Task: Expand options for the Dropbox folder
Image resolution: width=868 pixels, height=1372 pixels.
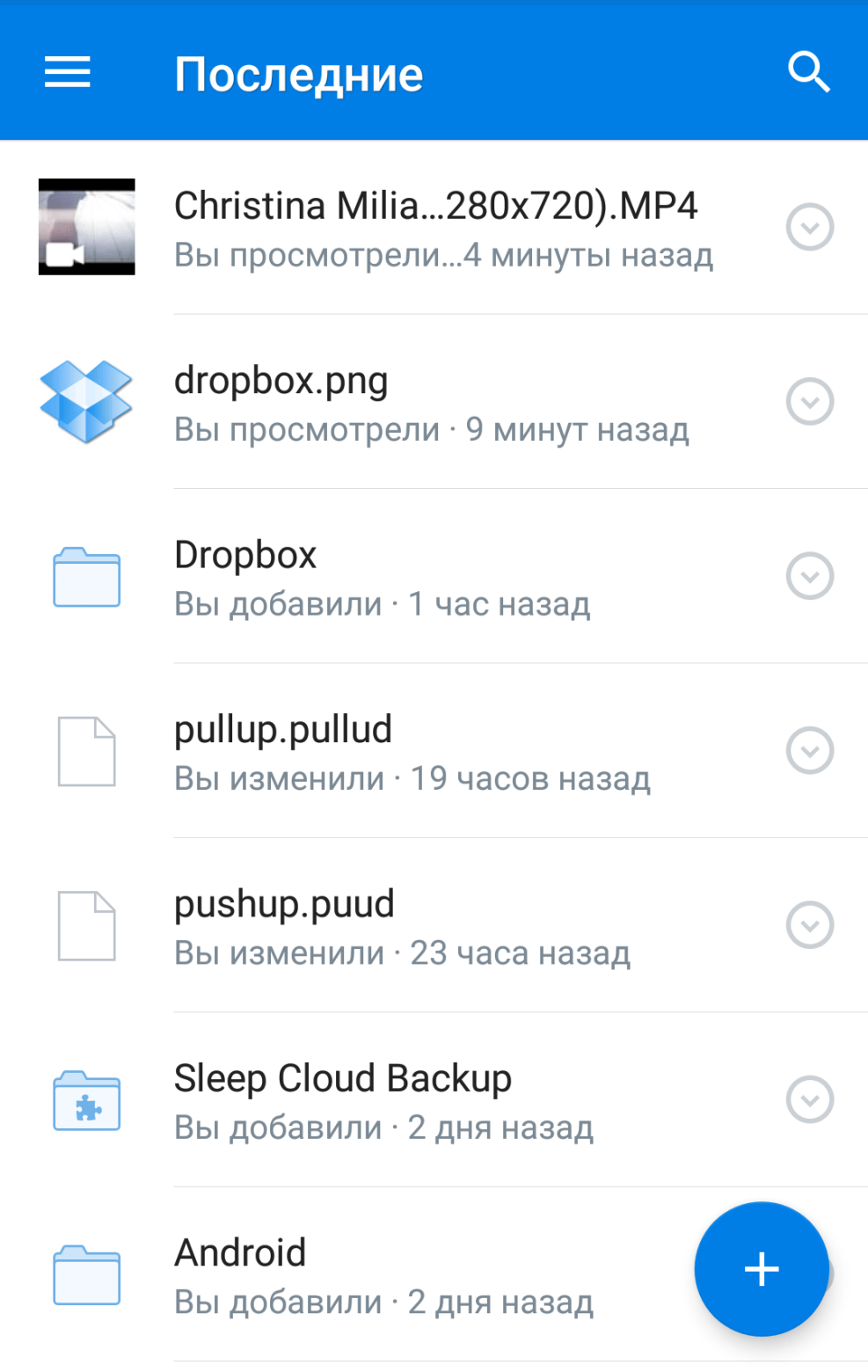Action: pyautogui.click(x=809, y=576)
